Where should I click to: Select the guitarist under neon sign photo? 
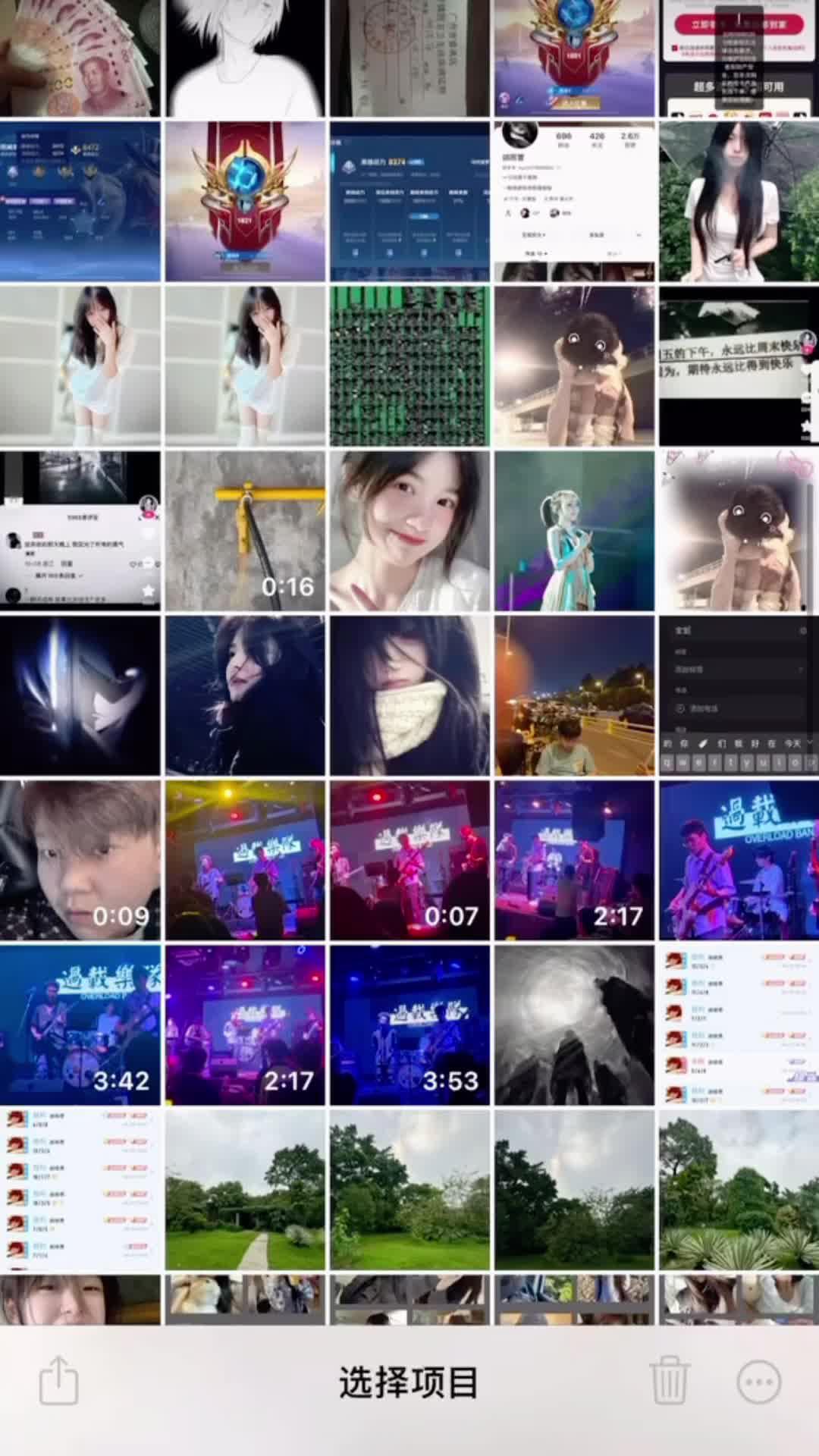point(739,860)
